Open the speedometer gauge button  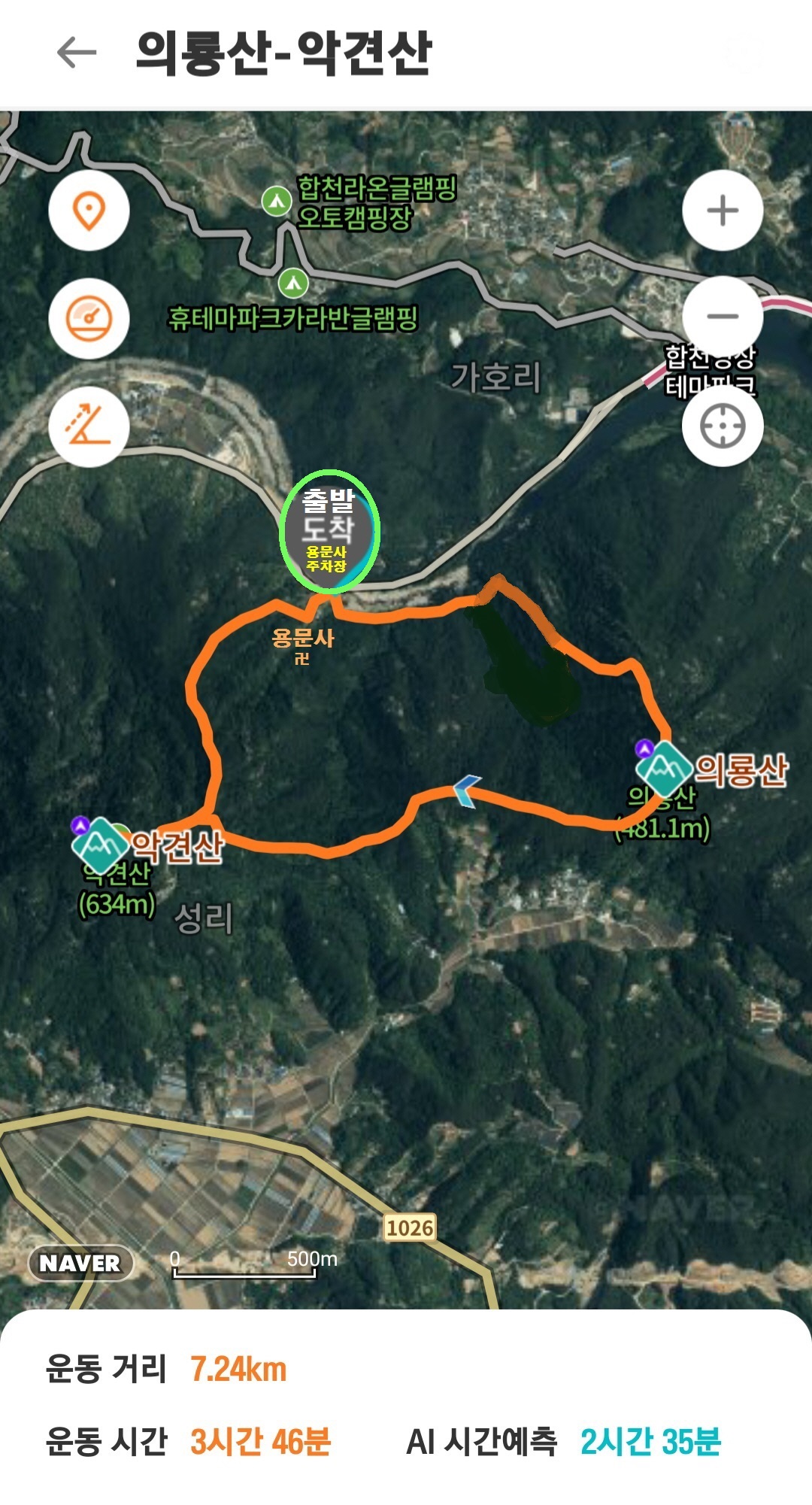coord(89,318)
